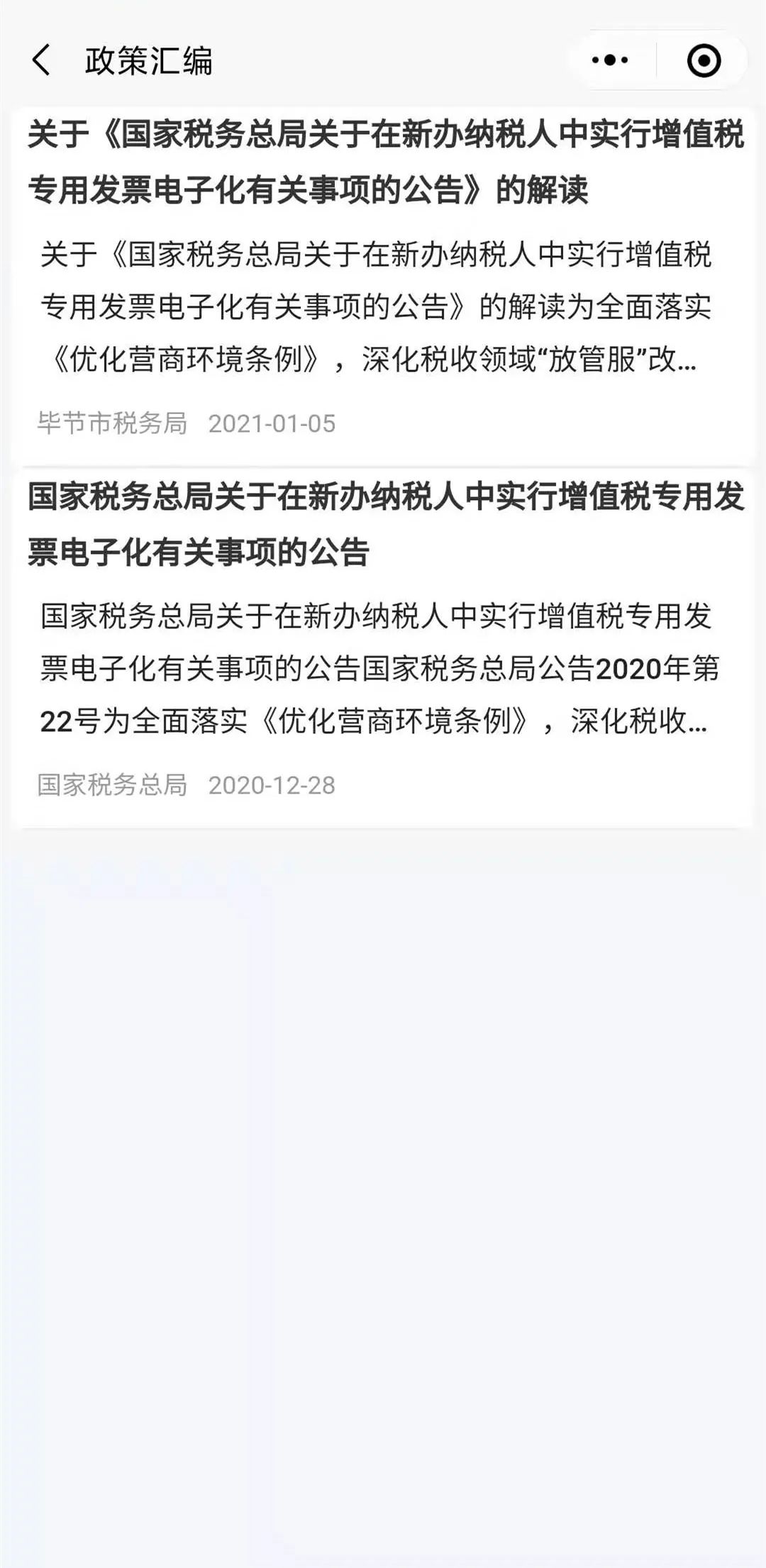
Task: Open the 毕节市税务局 article dated 2021-01-05
Action: tap(383, 286)
